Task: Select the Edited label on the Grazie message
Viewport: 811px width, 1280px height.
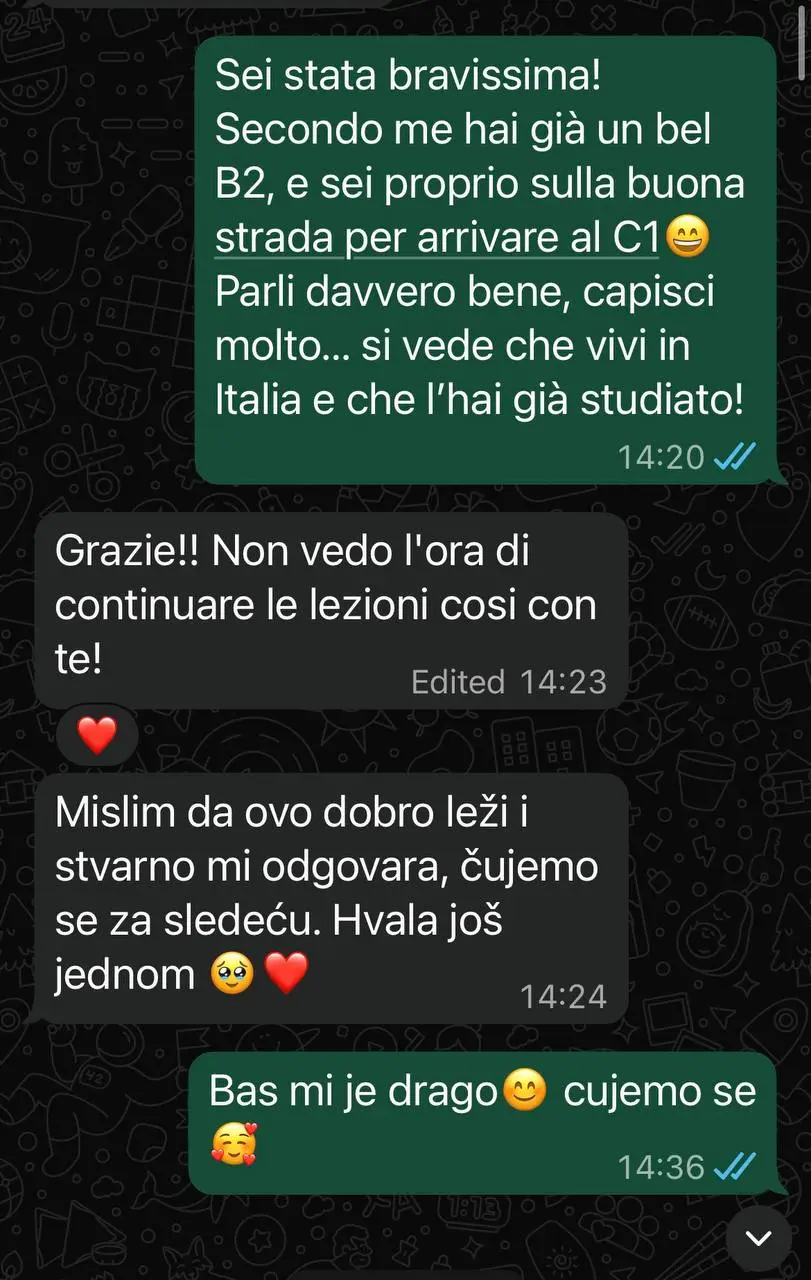Action: (x=459, y=681)
